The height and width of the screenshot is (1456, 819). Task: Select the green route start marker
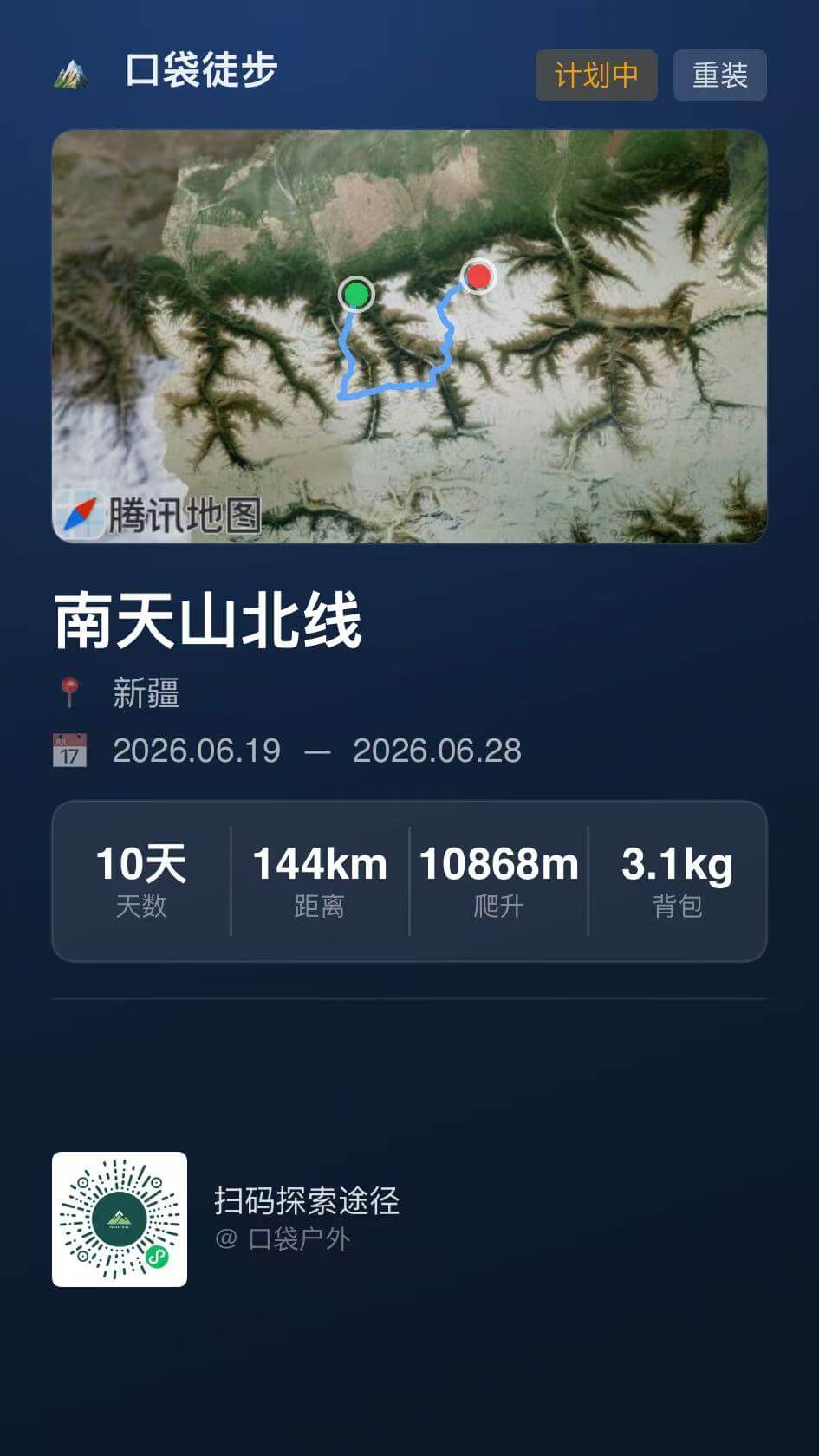356,295
